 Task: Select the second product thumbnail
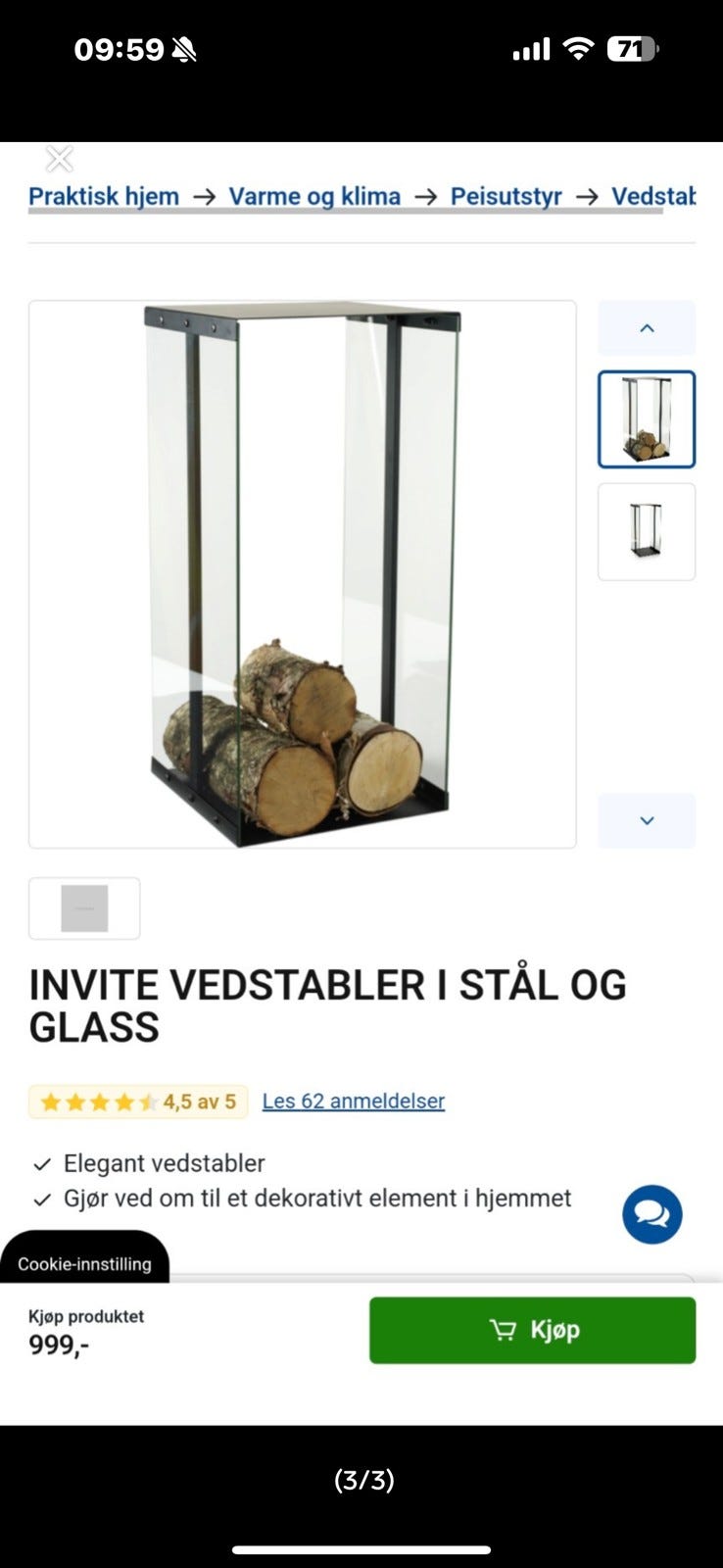(647, 532)
